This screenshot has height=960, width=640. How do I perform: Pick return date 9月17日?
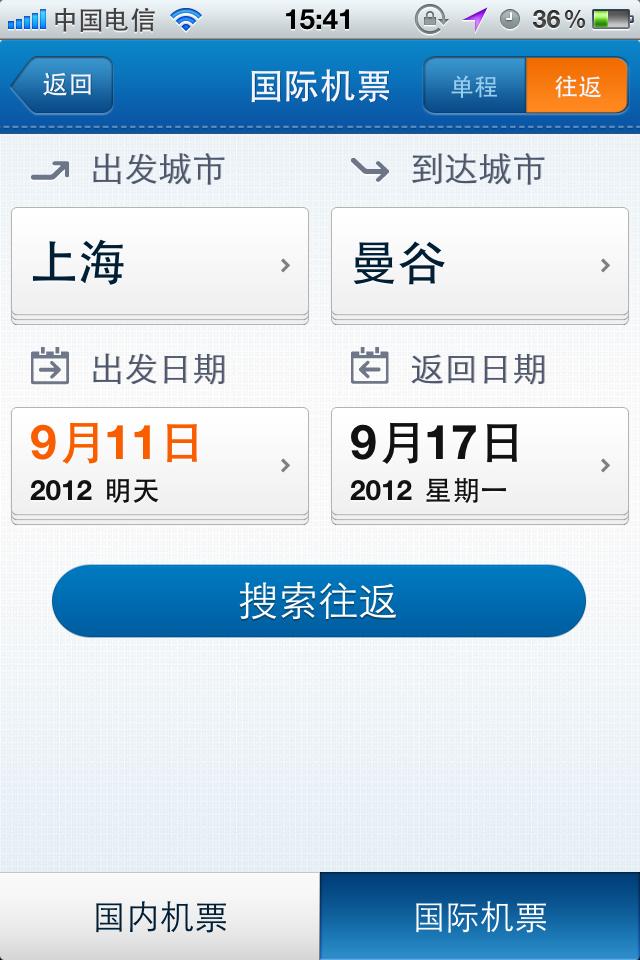coord(480,465)
